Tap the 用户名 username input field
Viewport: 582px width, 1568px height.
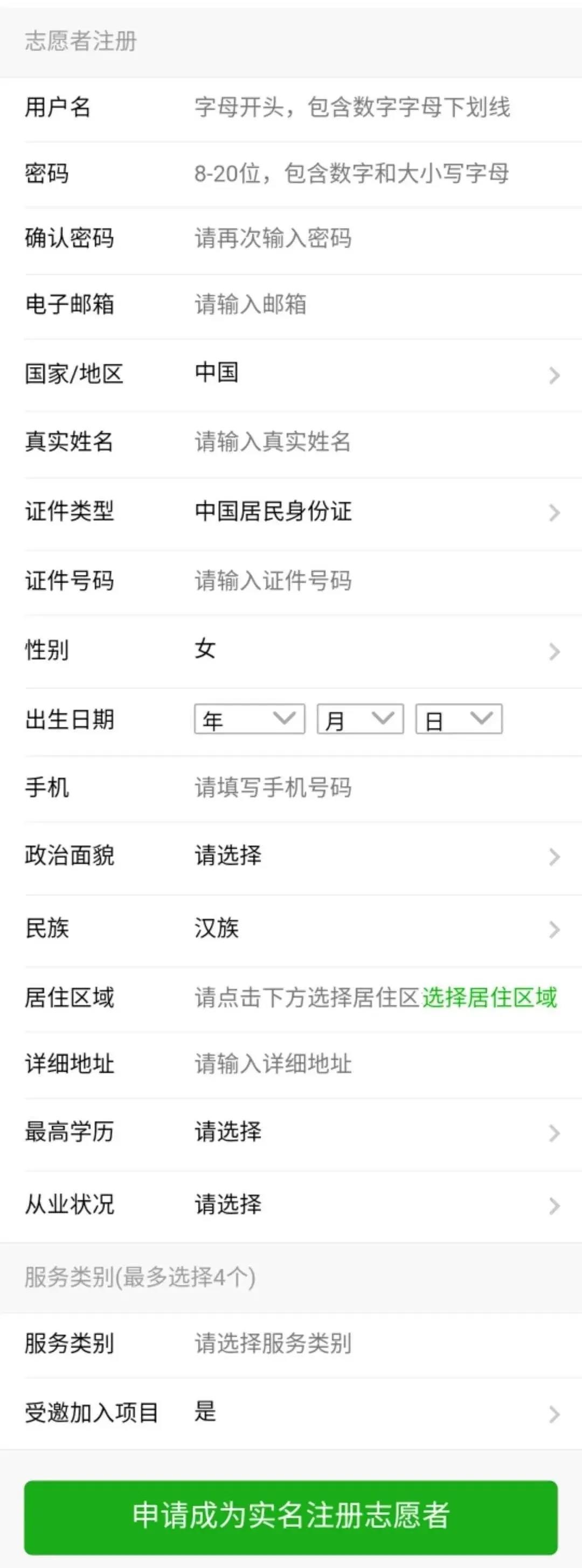click(352, 108)
